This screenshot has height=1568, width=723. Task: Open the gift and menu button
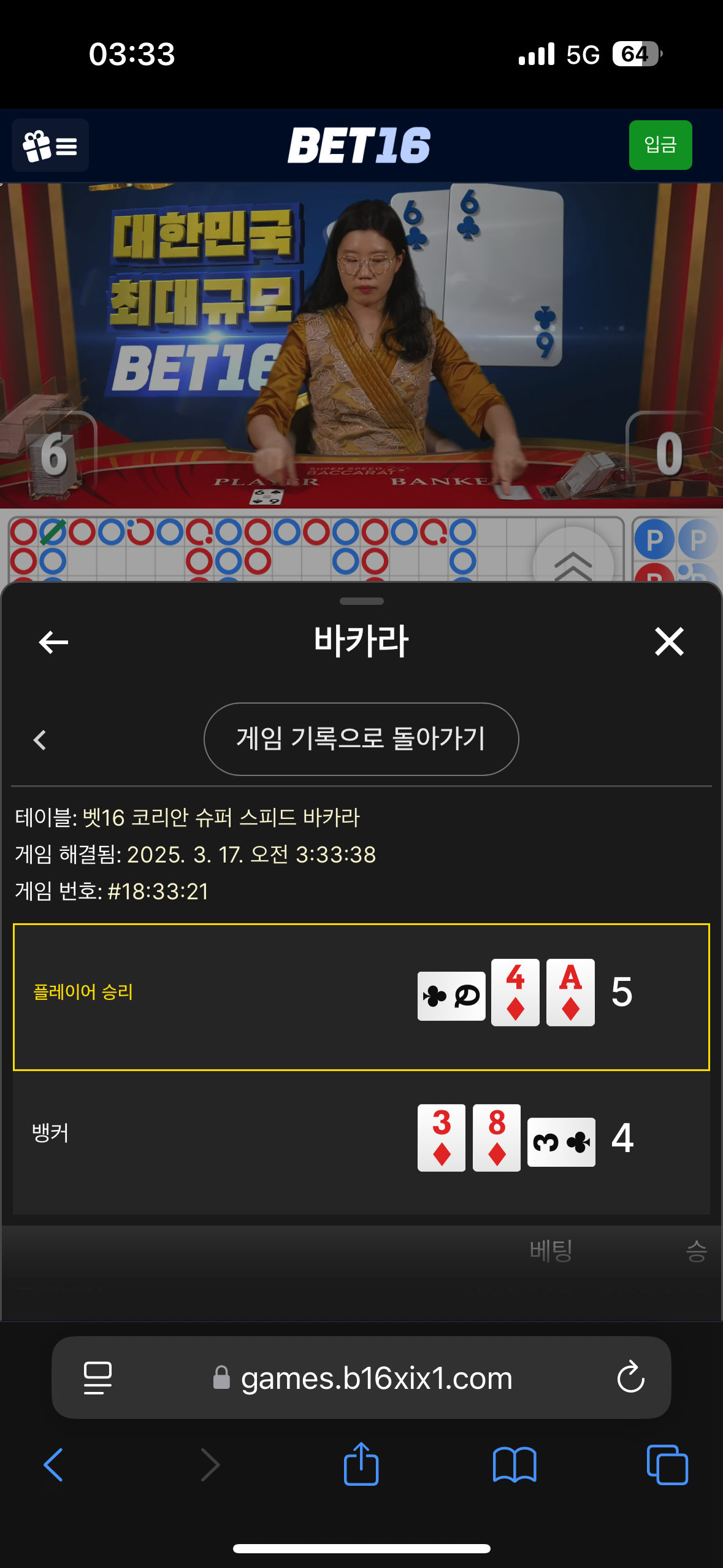50,146
